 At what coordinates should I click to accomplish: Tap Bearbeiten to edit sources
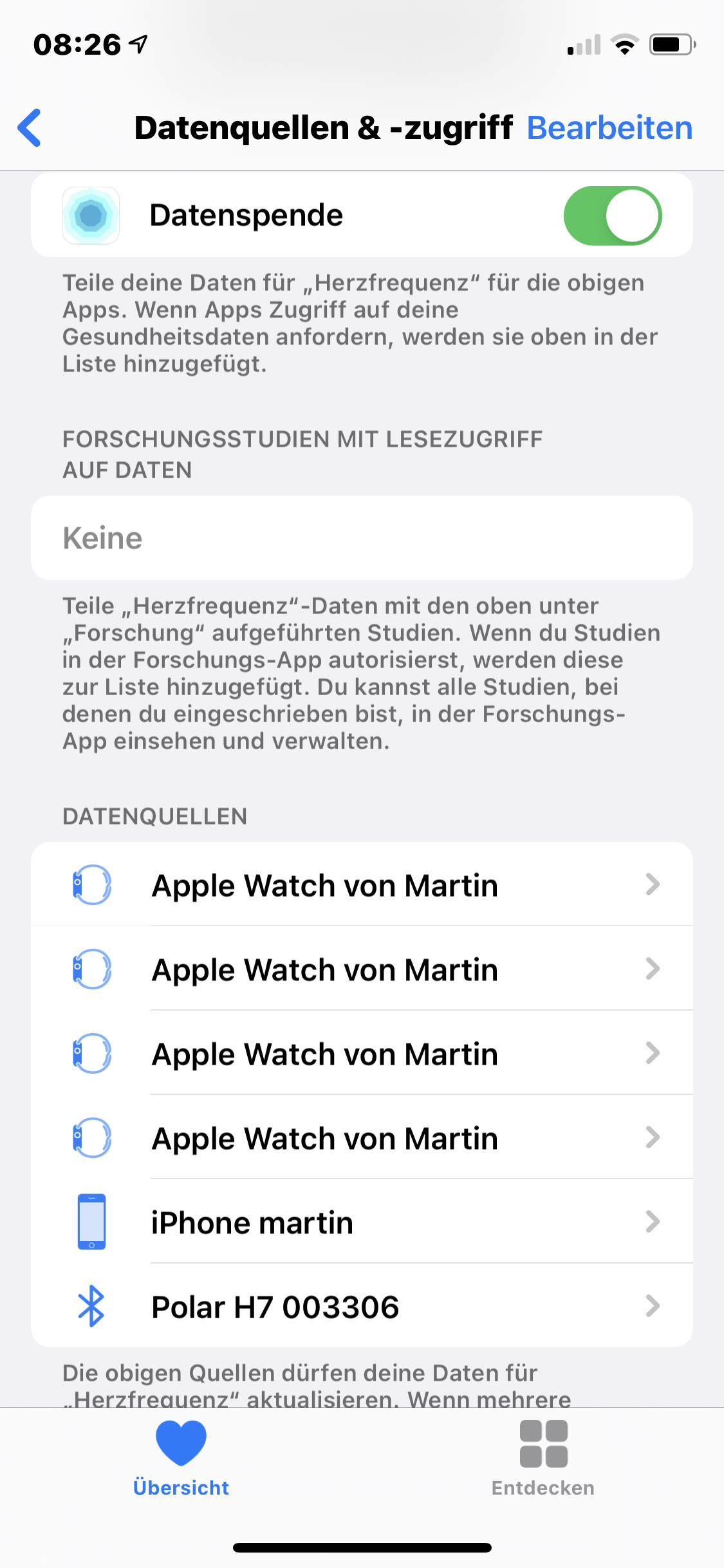609,127
